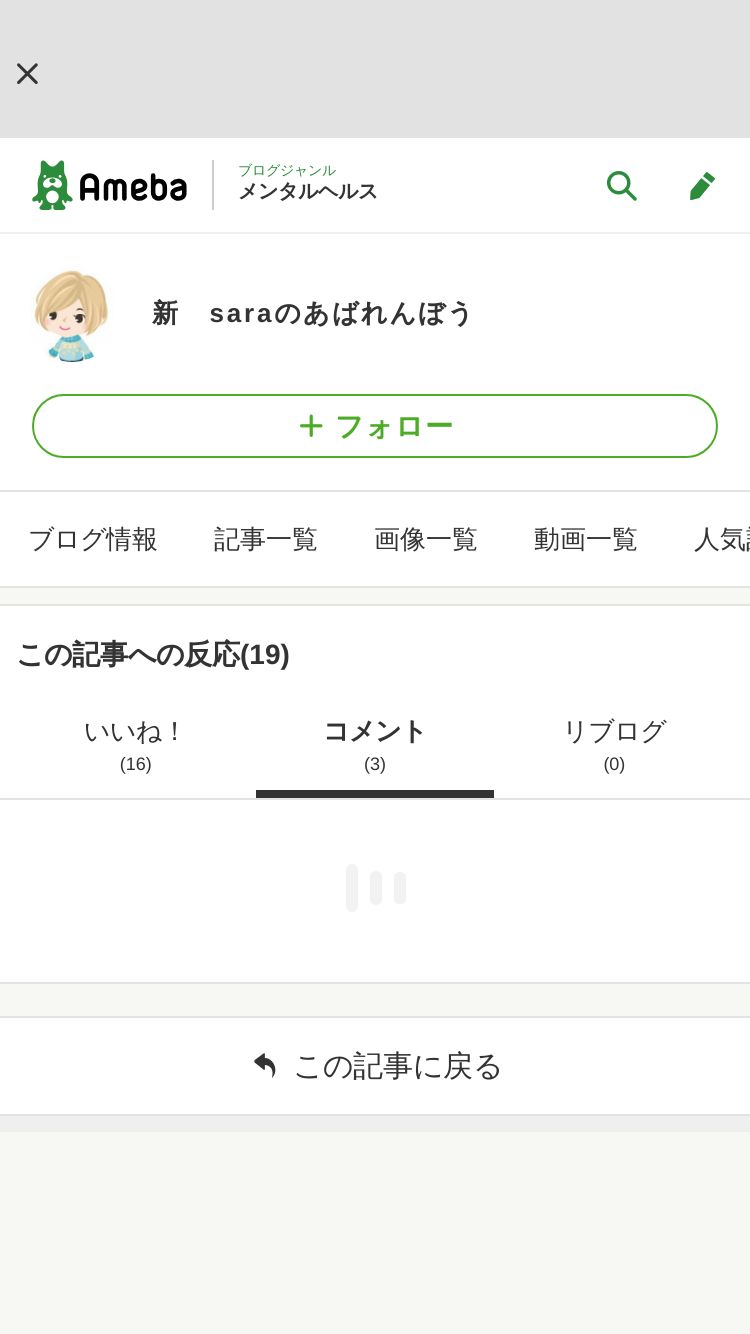View the 記事一覧 article list

point(266,539)
